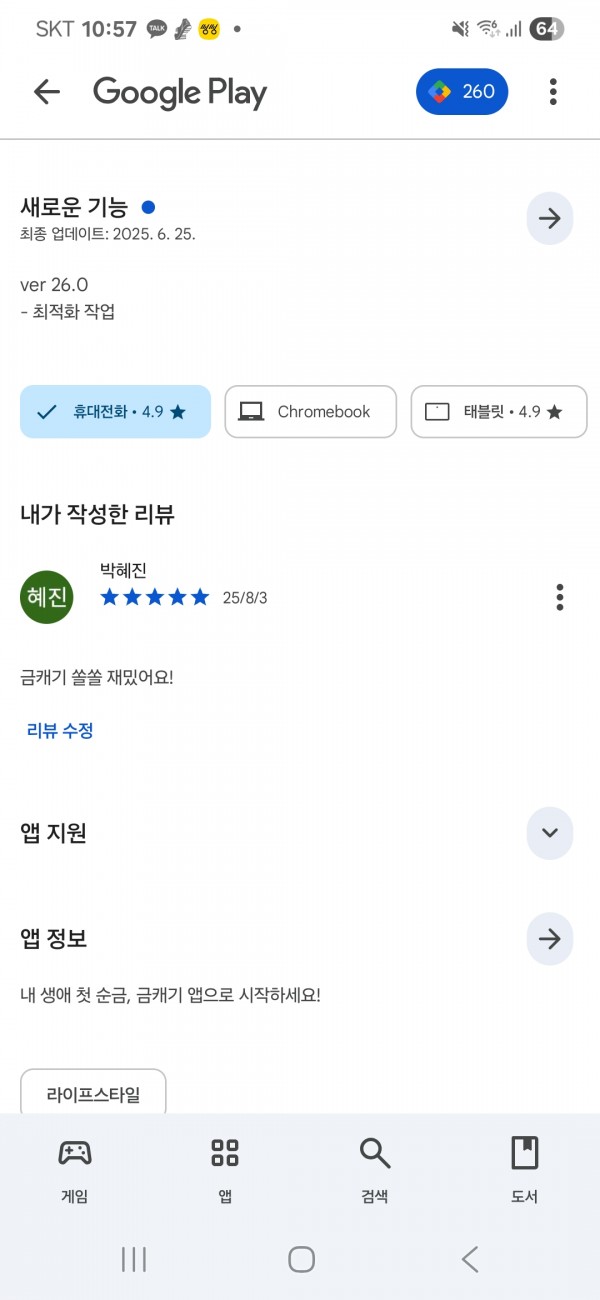The image size is (600, 1300).
Task: Tap 리뷰 수정 to edit review
Action: point(60,730)
